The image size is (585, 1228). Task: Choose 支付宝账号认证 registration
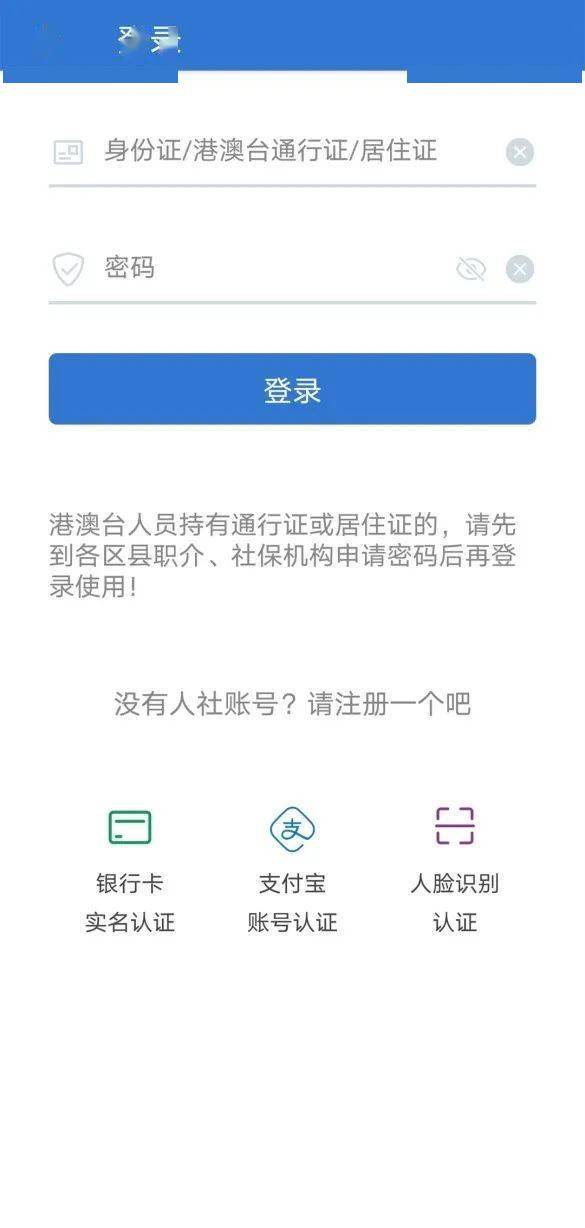point(292,871)
